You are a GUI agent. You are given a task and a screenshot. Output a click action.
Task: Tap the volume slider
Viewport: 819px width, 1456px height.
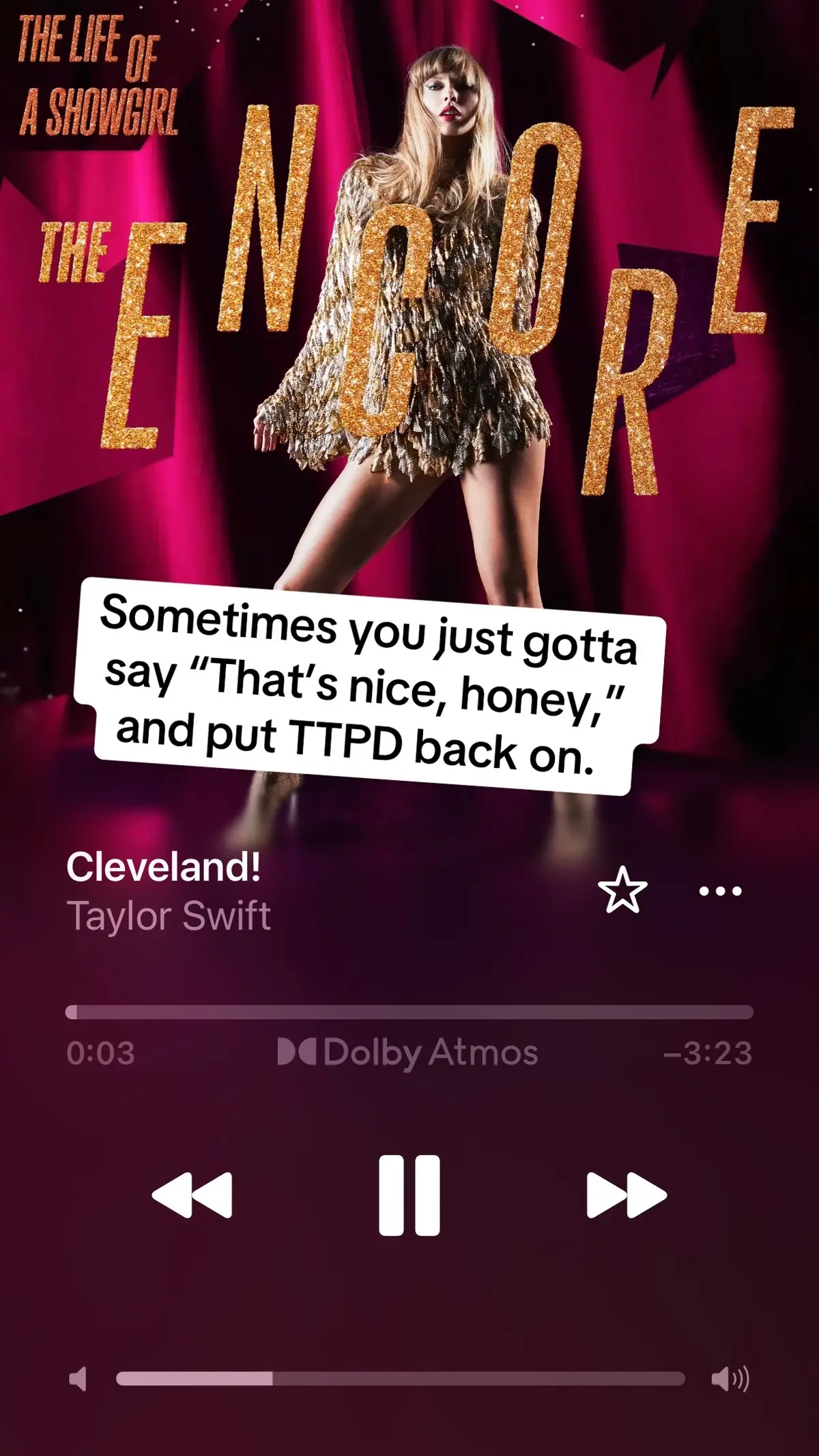click(401, 1379)
